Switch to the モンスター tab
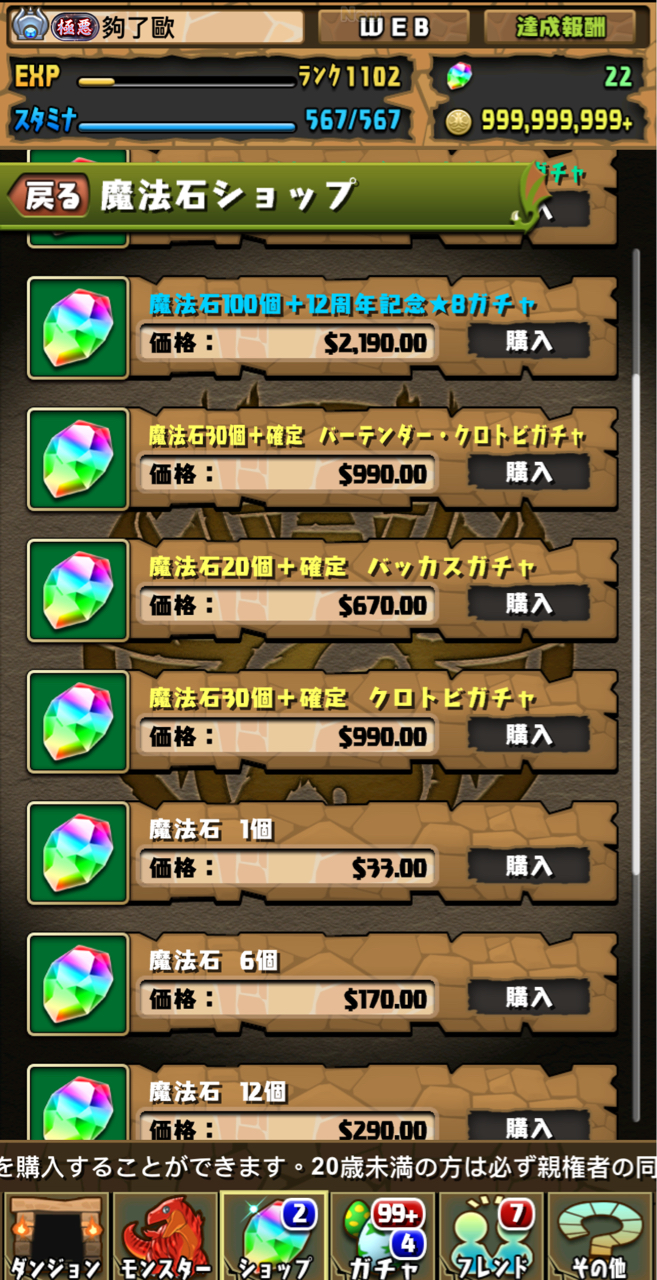The image size is (657, 1280). (x=163, y=1235)
